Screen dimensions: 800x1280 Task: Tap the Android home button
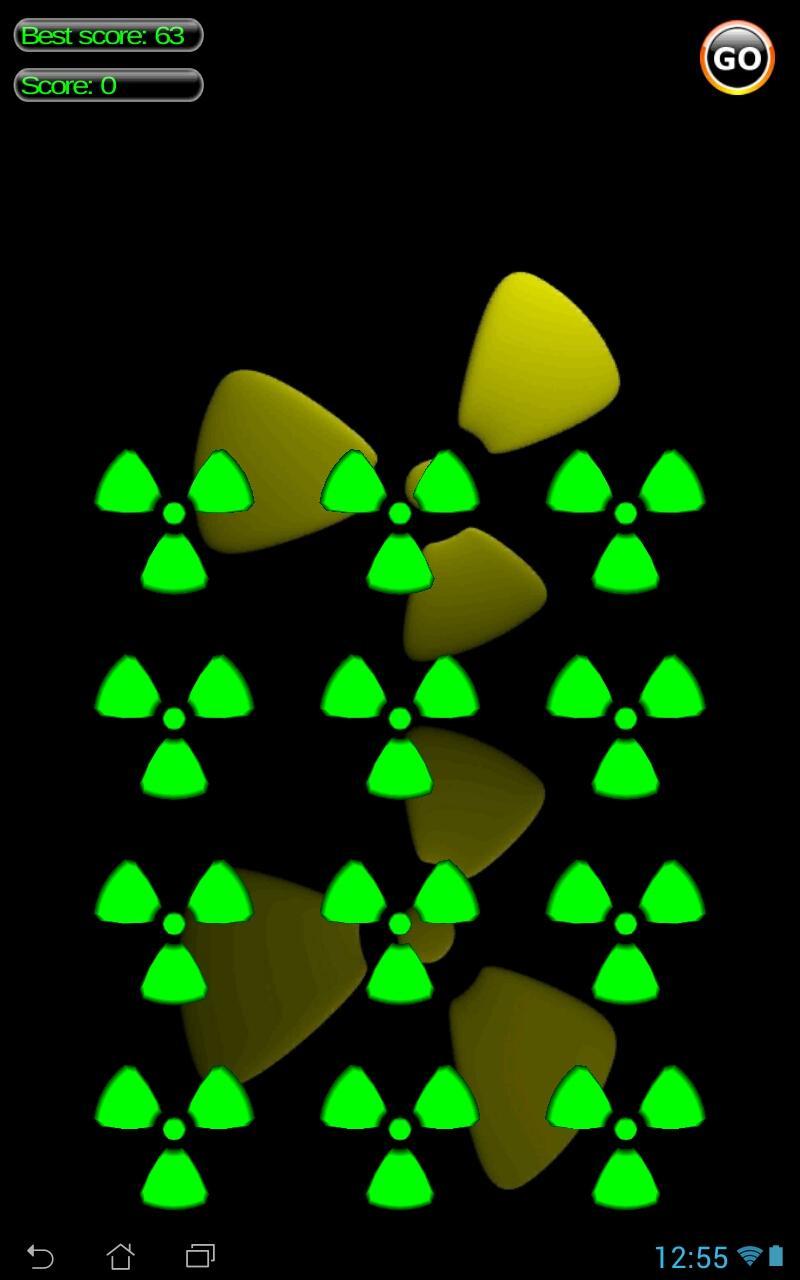(122, 1256)
